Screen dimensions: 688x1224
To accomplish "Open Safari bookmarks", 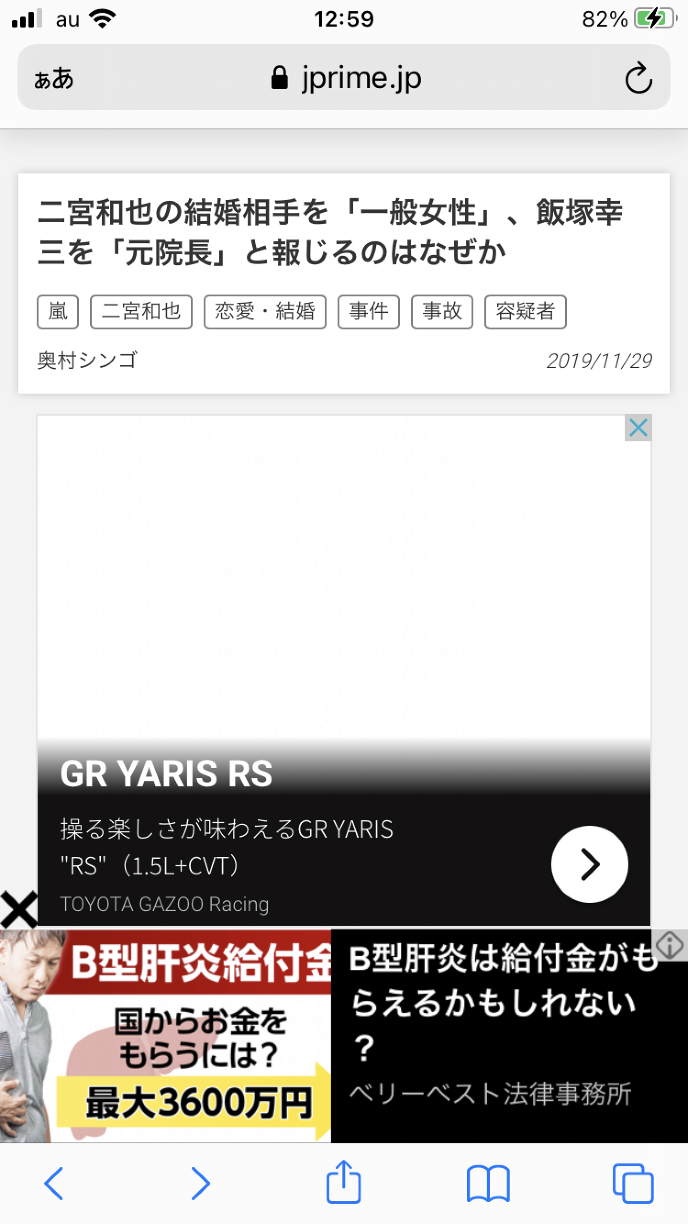I will (488, 1184).
